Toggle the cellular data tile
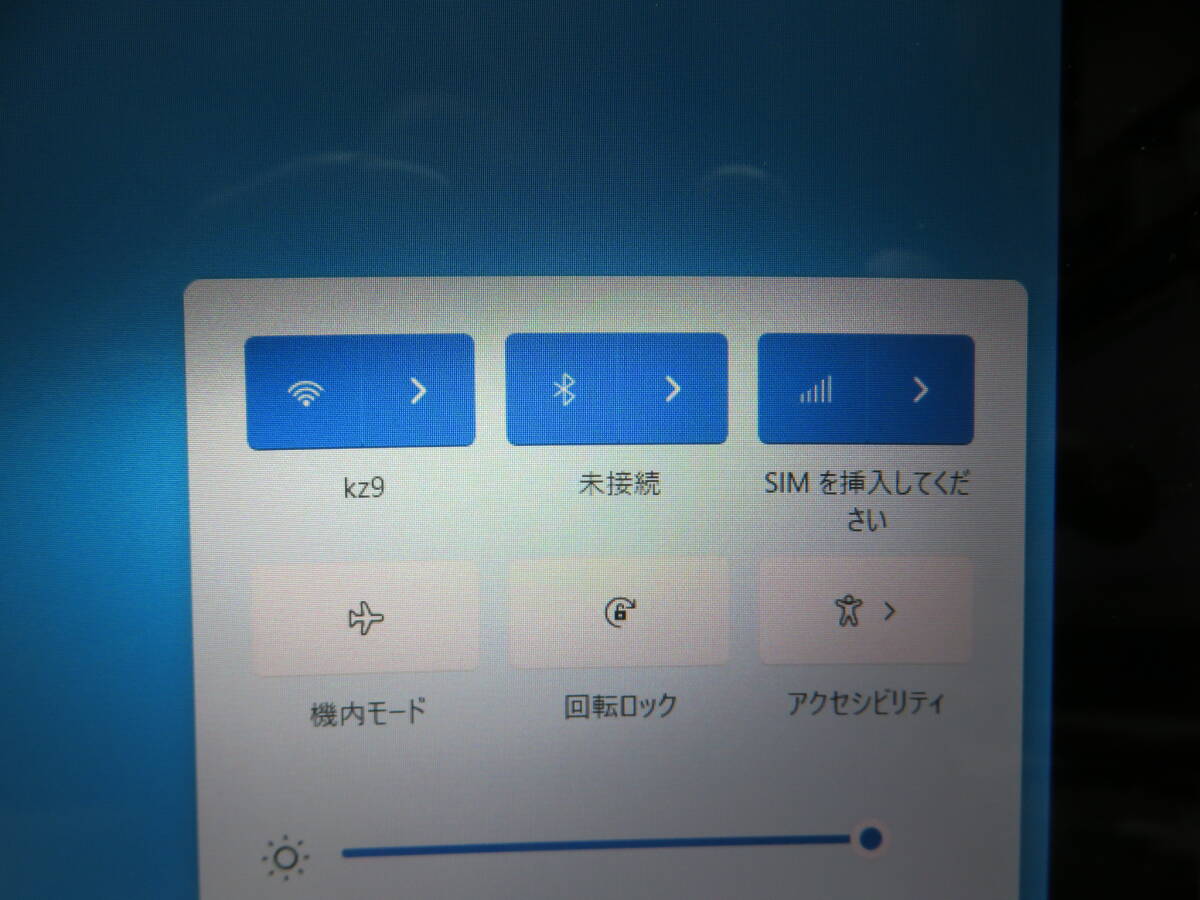 pos(815,390)
